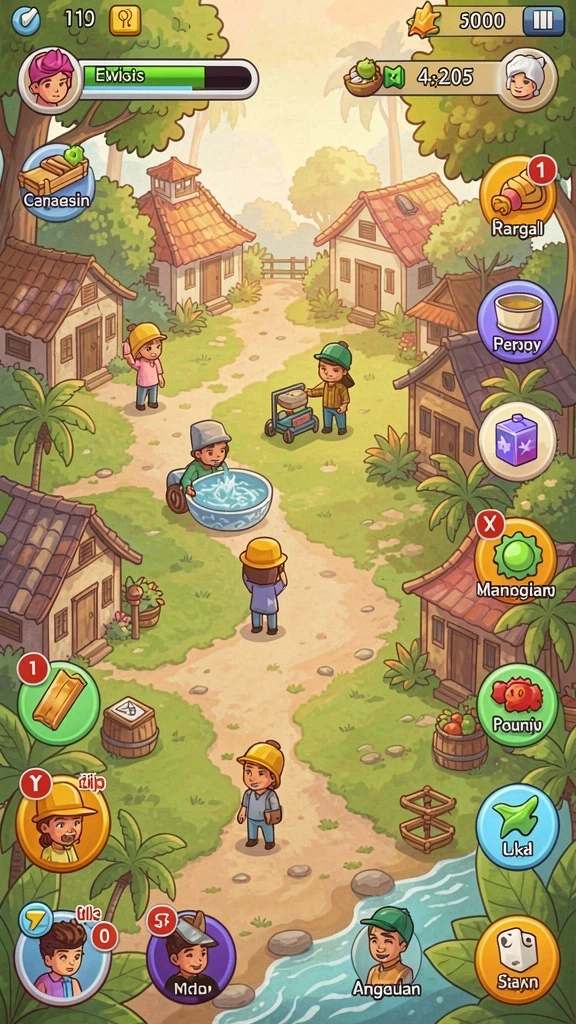This screenshot has height=1024, width=576.
Task: Collect the gold bar with badge 1
Action: 57,703
